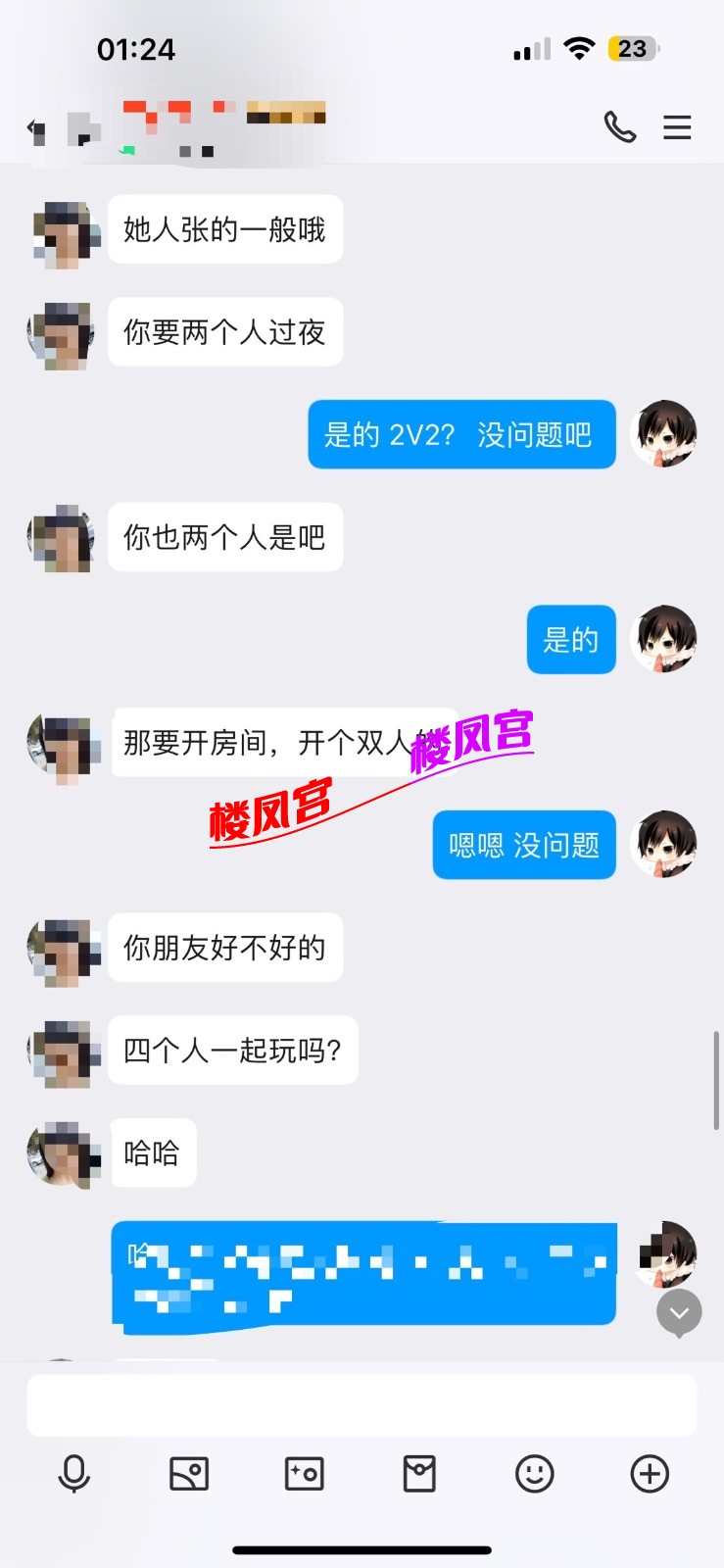The image size is (724, 1568).
Task: Open more attachment options with the plus button
Action: (x=650, y=1473)
